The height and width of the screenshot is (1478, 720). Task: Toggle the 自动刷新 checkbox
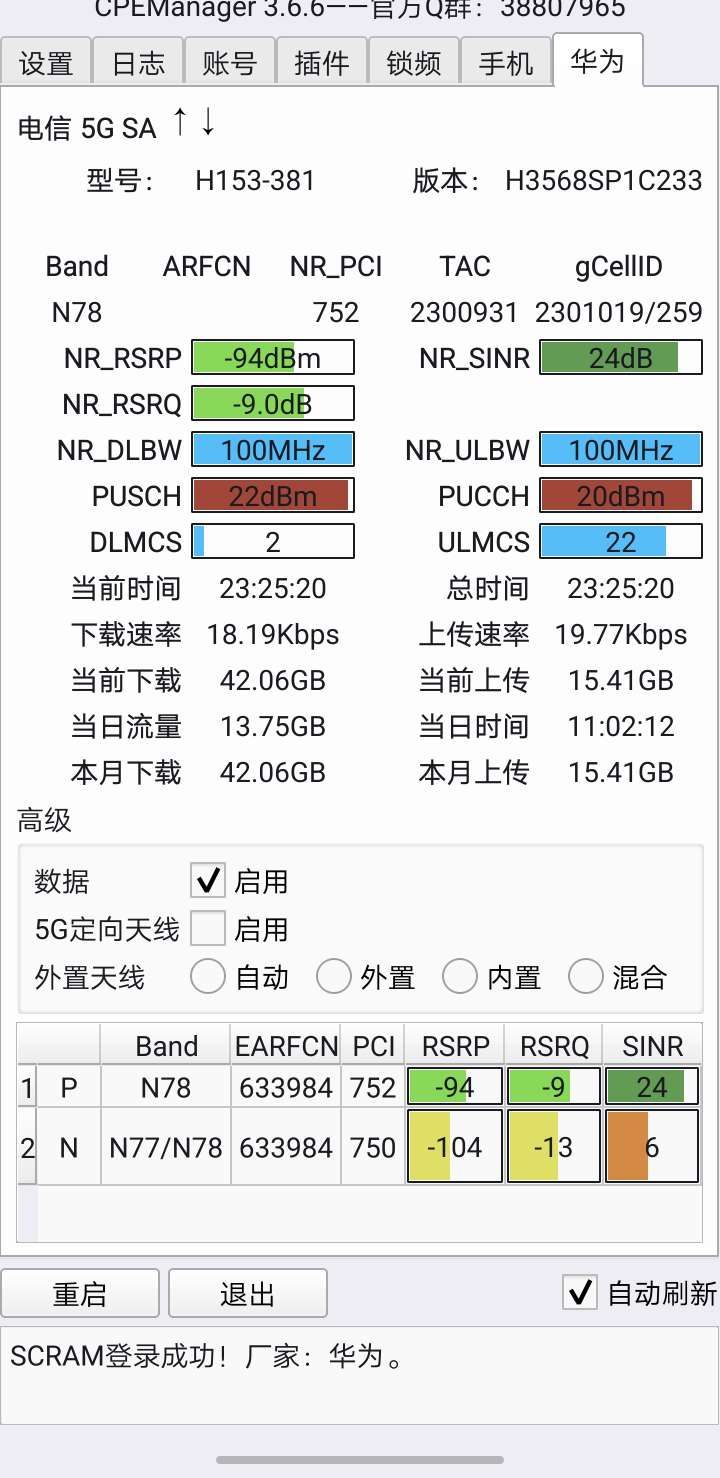580,1292
